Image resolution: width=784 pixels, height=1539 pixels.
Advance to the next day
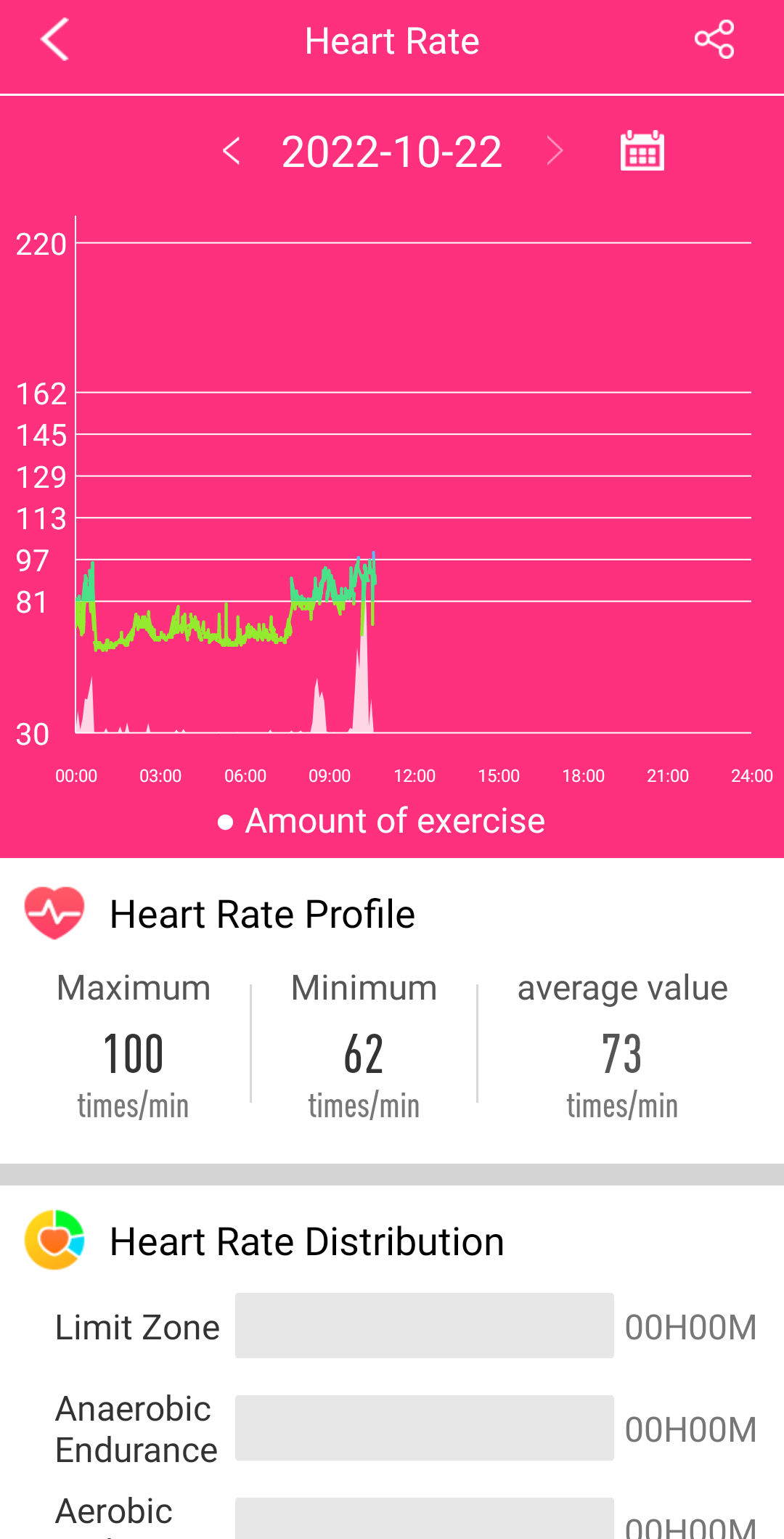pyautogui.click(x=555, y=152)
